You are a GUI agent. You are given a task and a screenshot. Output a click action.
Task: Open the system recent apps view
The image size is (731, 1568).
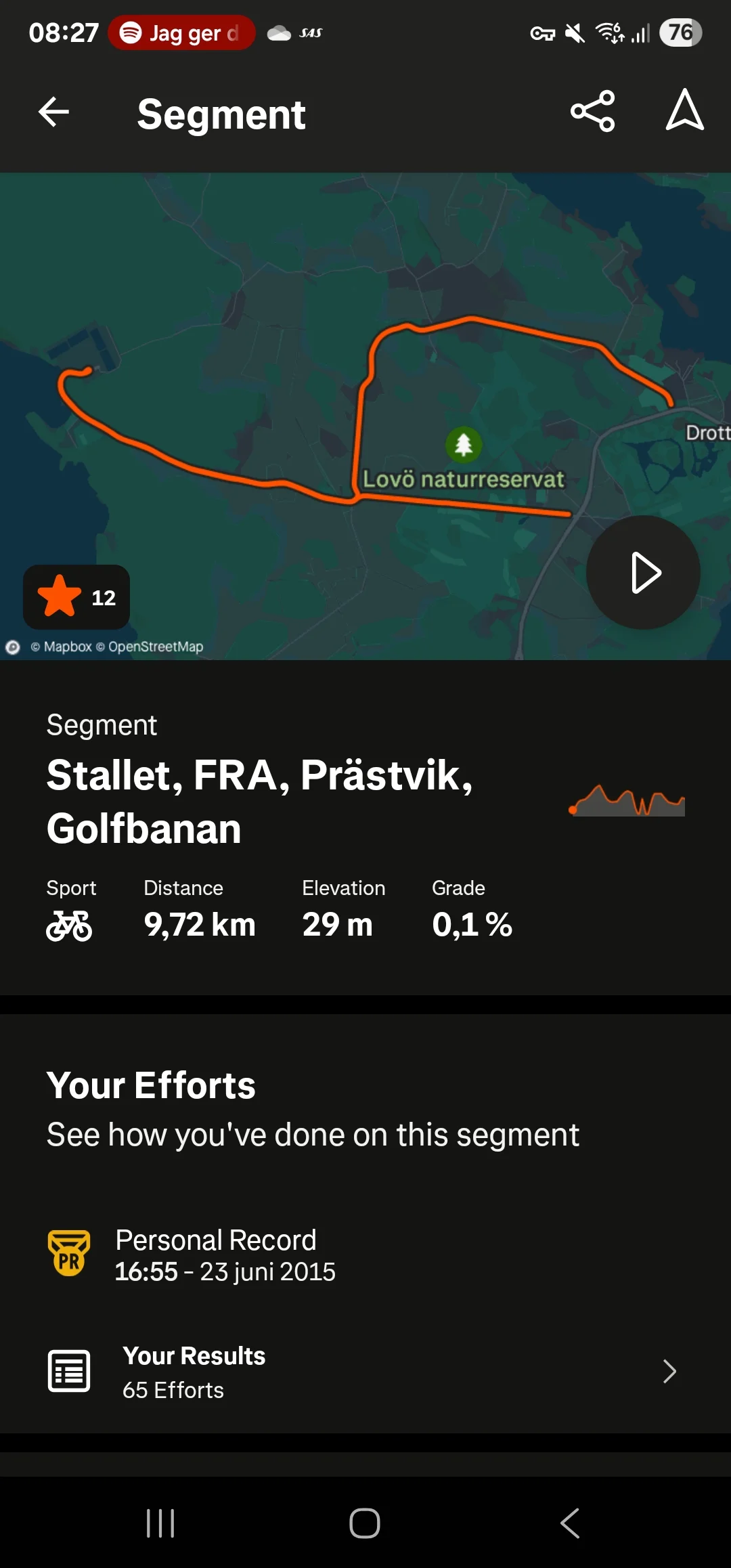(x=160, y=1523)
